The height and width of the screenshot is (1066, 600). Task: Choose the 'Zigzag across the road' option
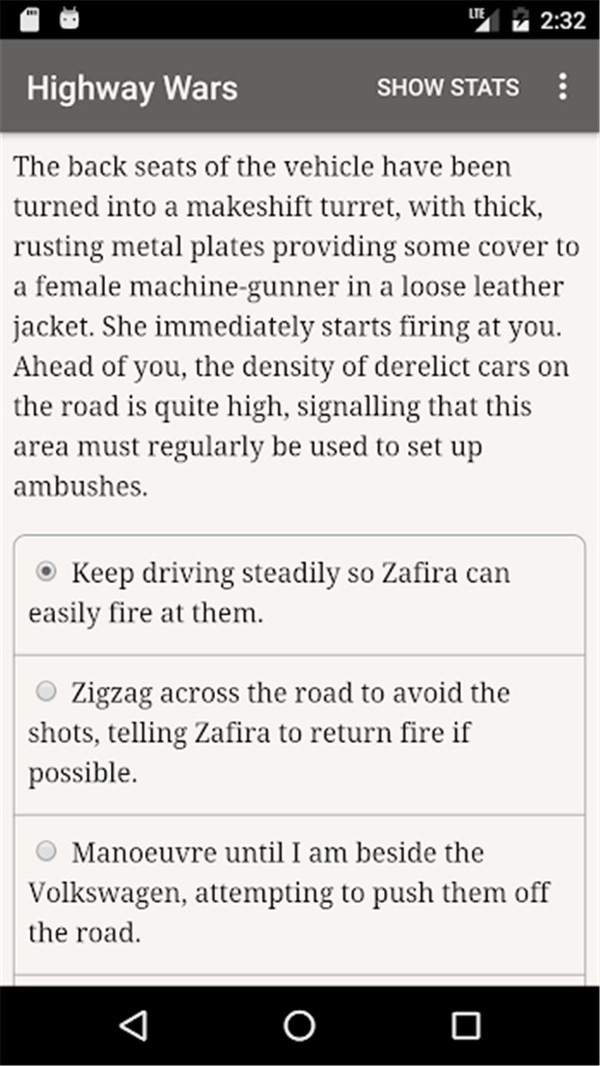(46, 692)
